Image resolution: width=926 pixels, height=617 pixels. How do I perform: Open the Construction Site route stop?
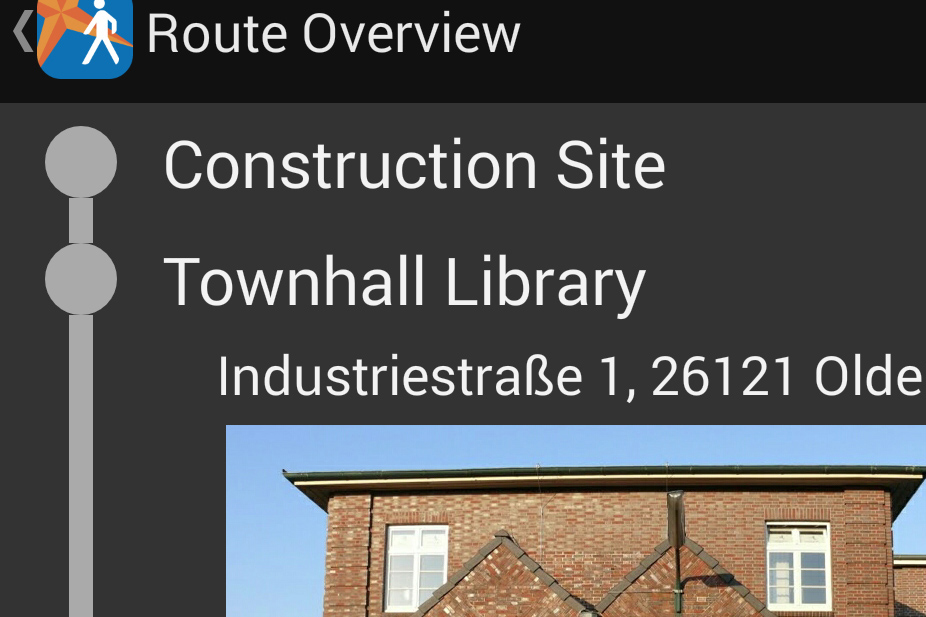point(414,165)
